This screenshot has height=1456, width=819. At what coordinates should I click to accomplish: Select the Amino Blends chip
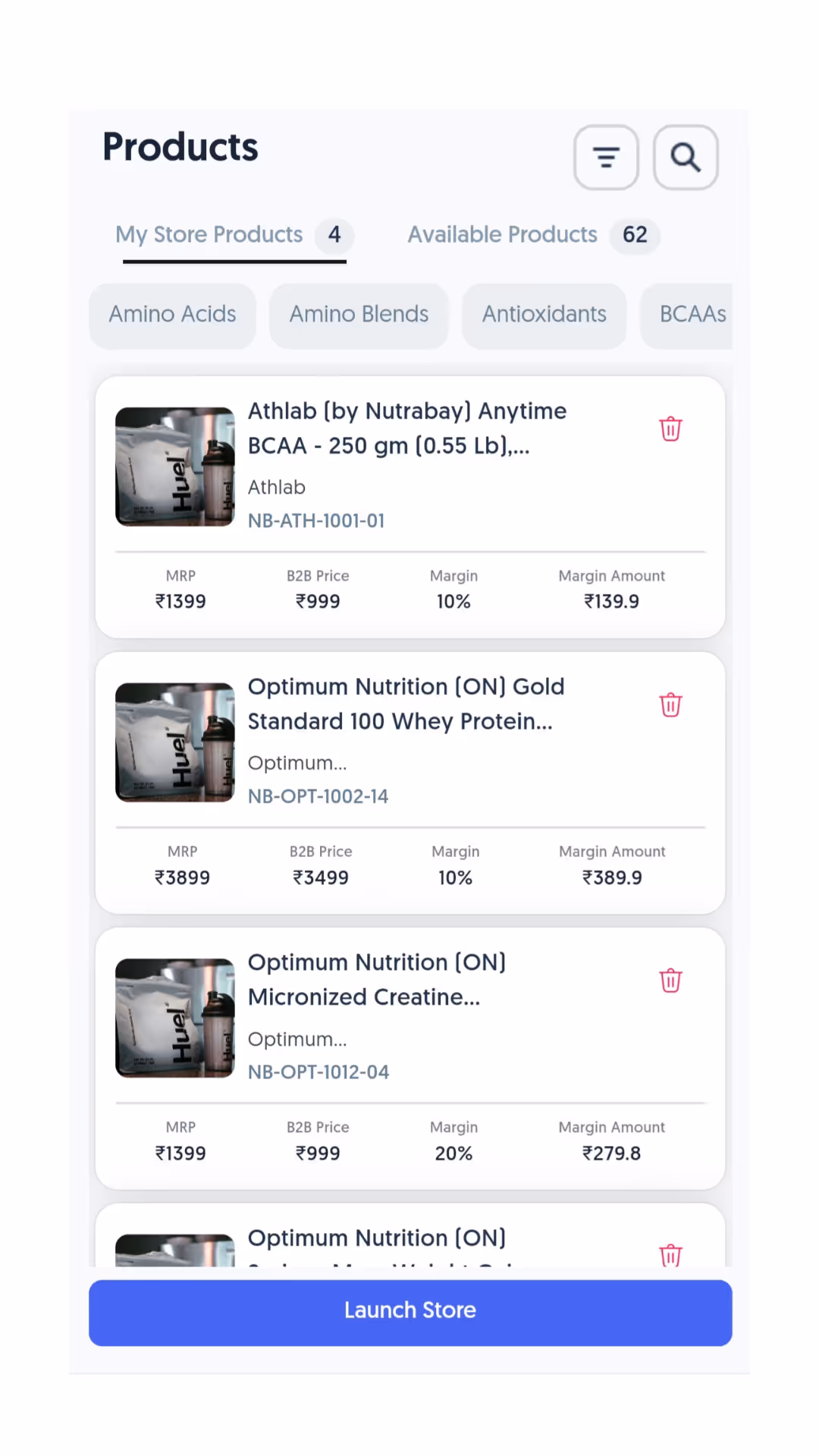click(x=359, y=315)
